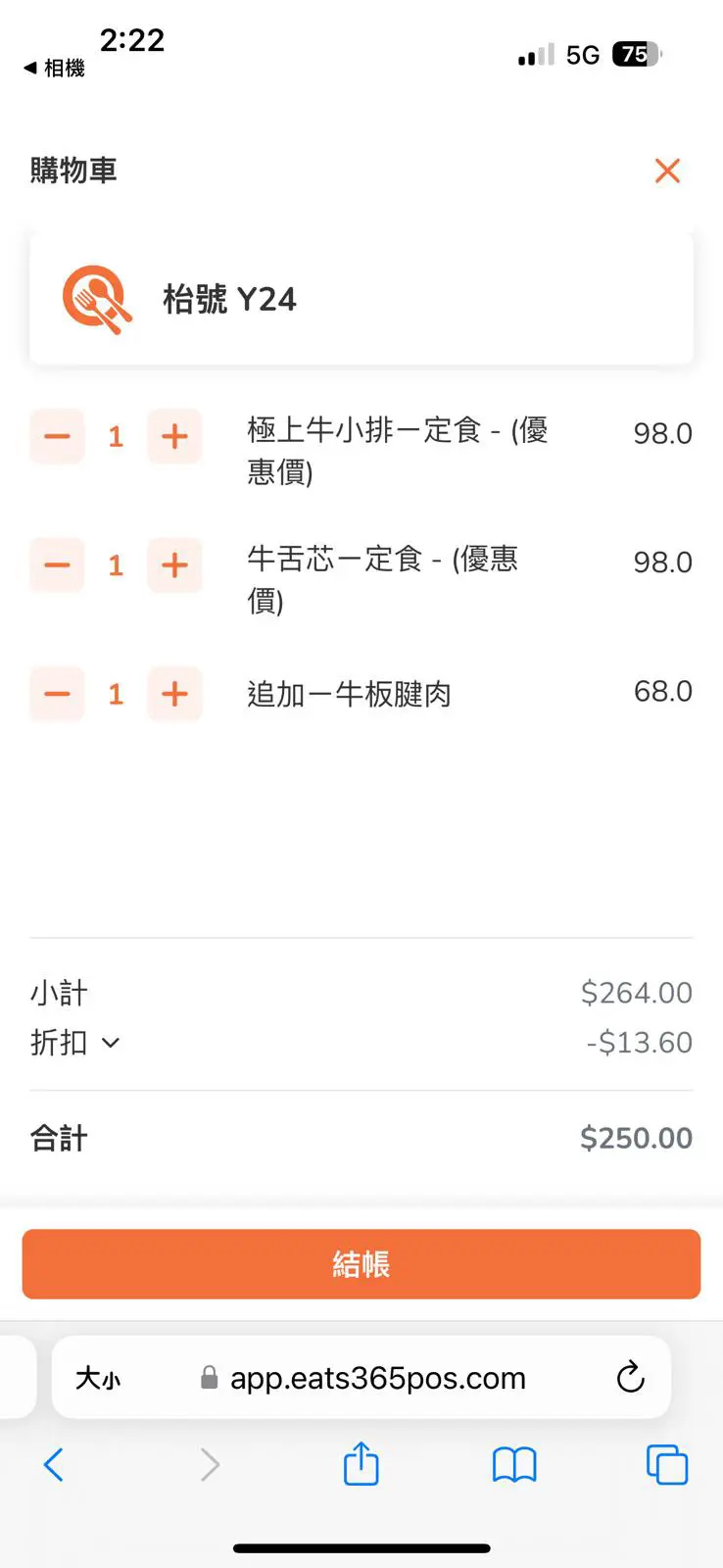Increase quantity of 極上牛小排一定食

pyautogui.click(x=174, y=436)
